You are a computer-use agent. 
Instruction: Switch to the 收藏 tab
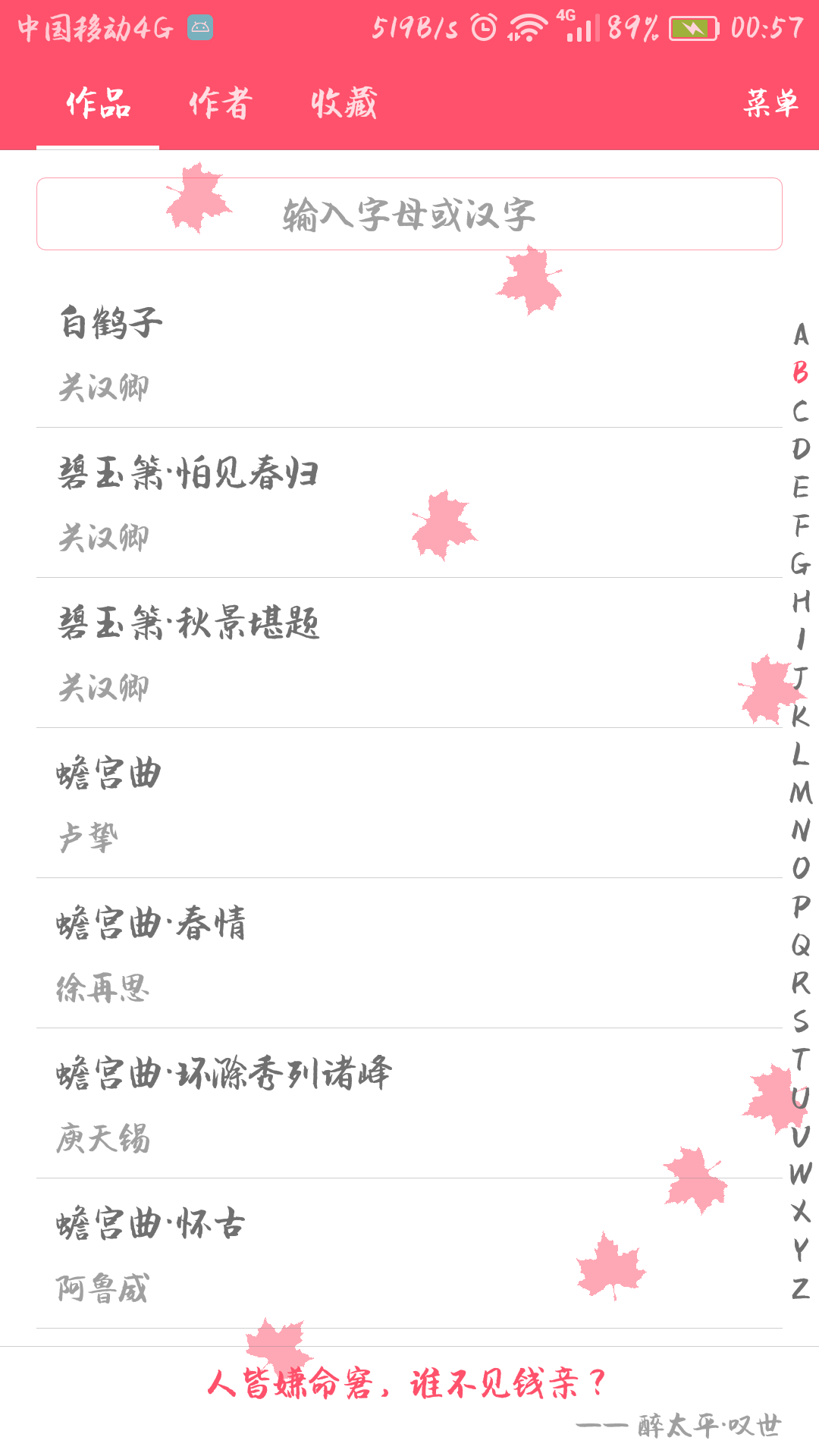click(344, 103)
